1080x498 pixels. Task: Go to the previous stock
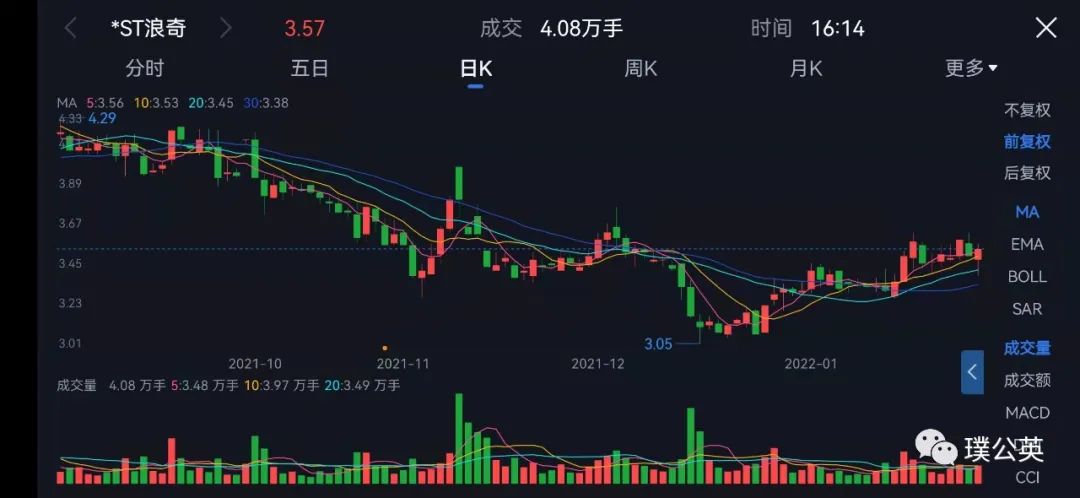pyautogui.click(x=70, y=28)
